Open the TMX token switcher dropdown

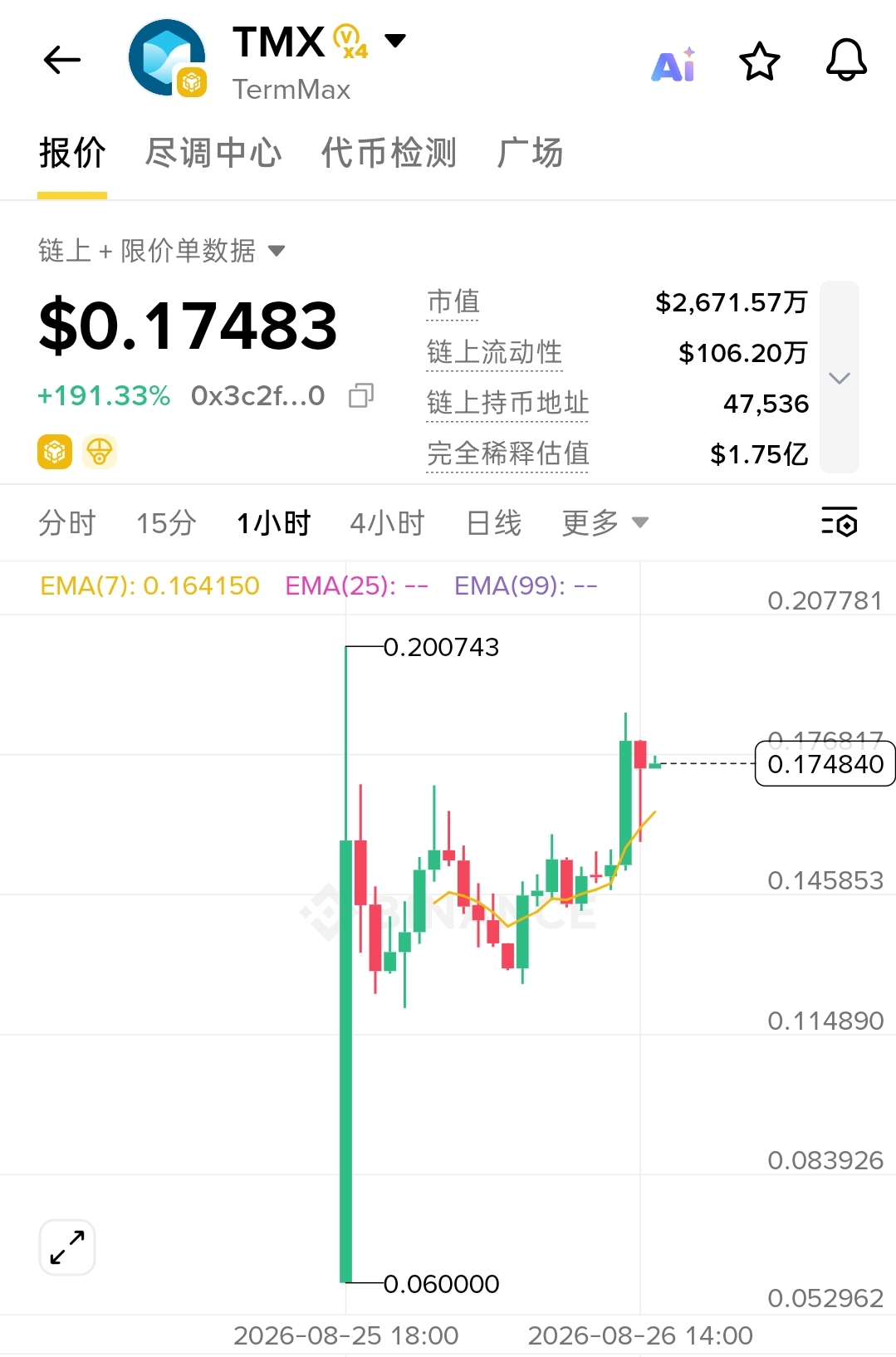tap(396, 40)
